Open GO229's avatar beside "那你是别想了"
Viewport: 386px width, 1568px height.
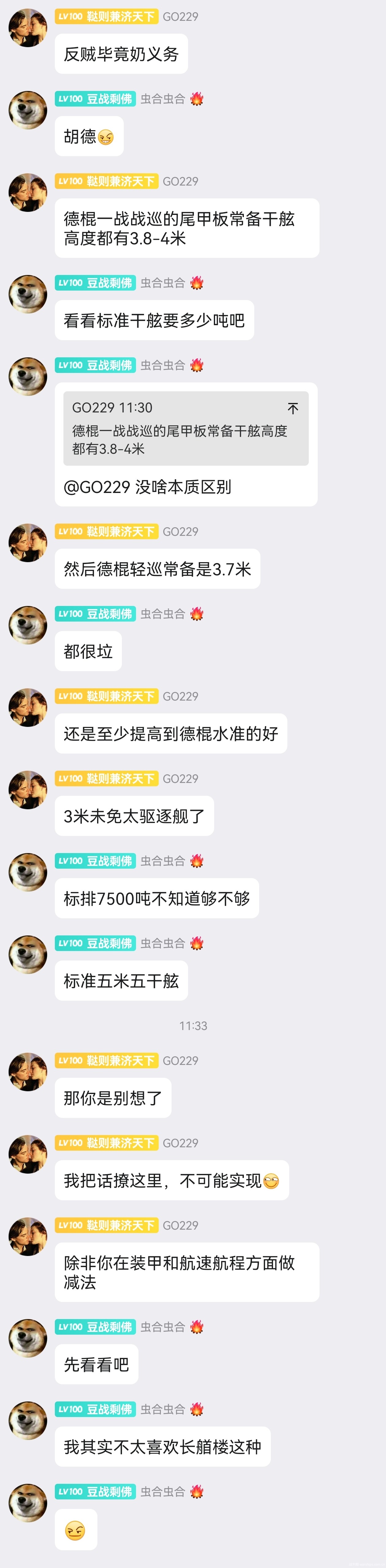pos(28,1072)
